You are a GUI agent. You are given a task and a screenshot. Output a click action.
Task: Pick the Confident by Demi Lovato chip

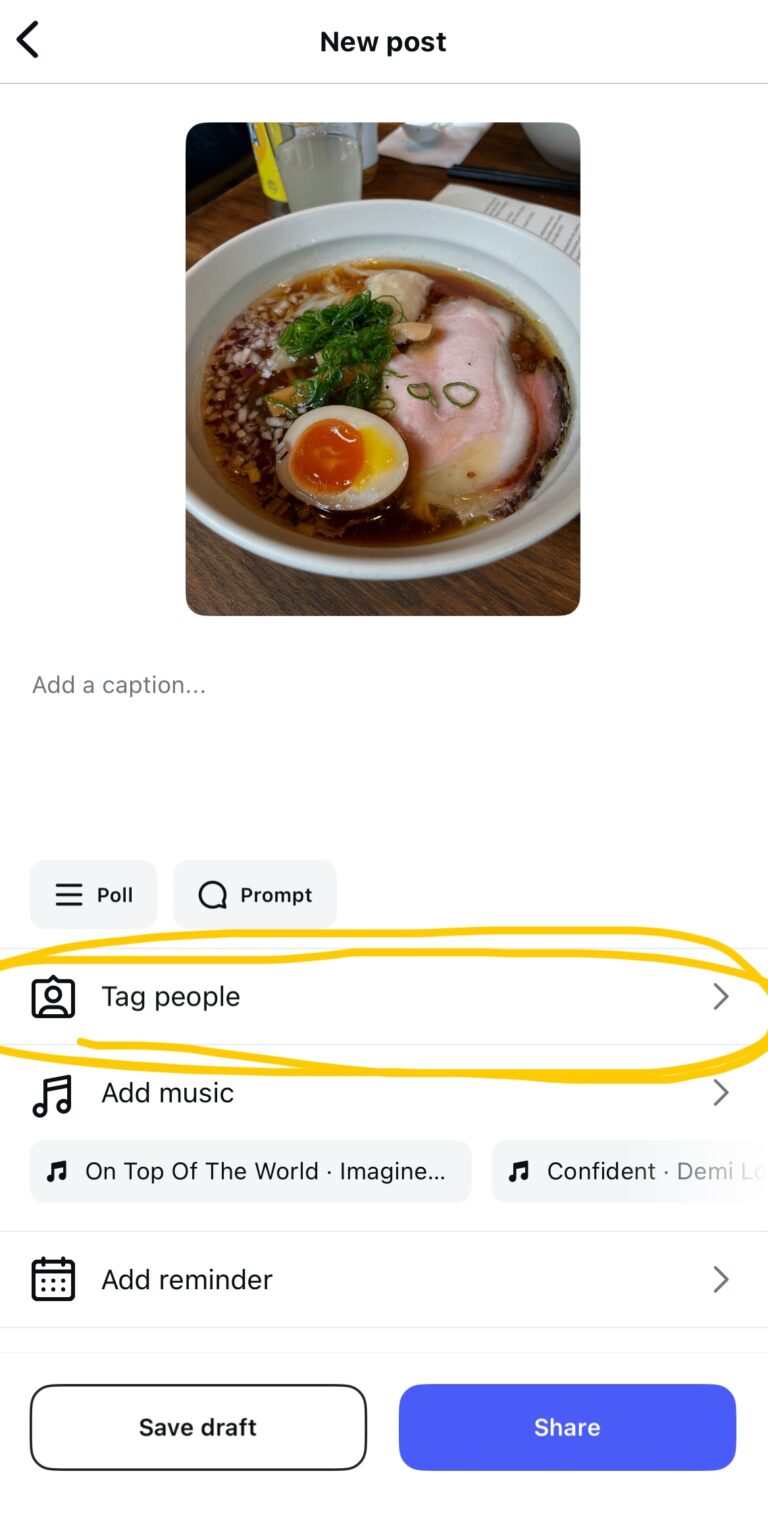[x=630, y=1171]
